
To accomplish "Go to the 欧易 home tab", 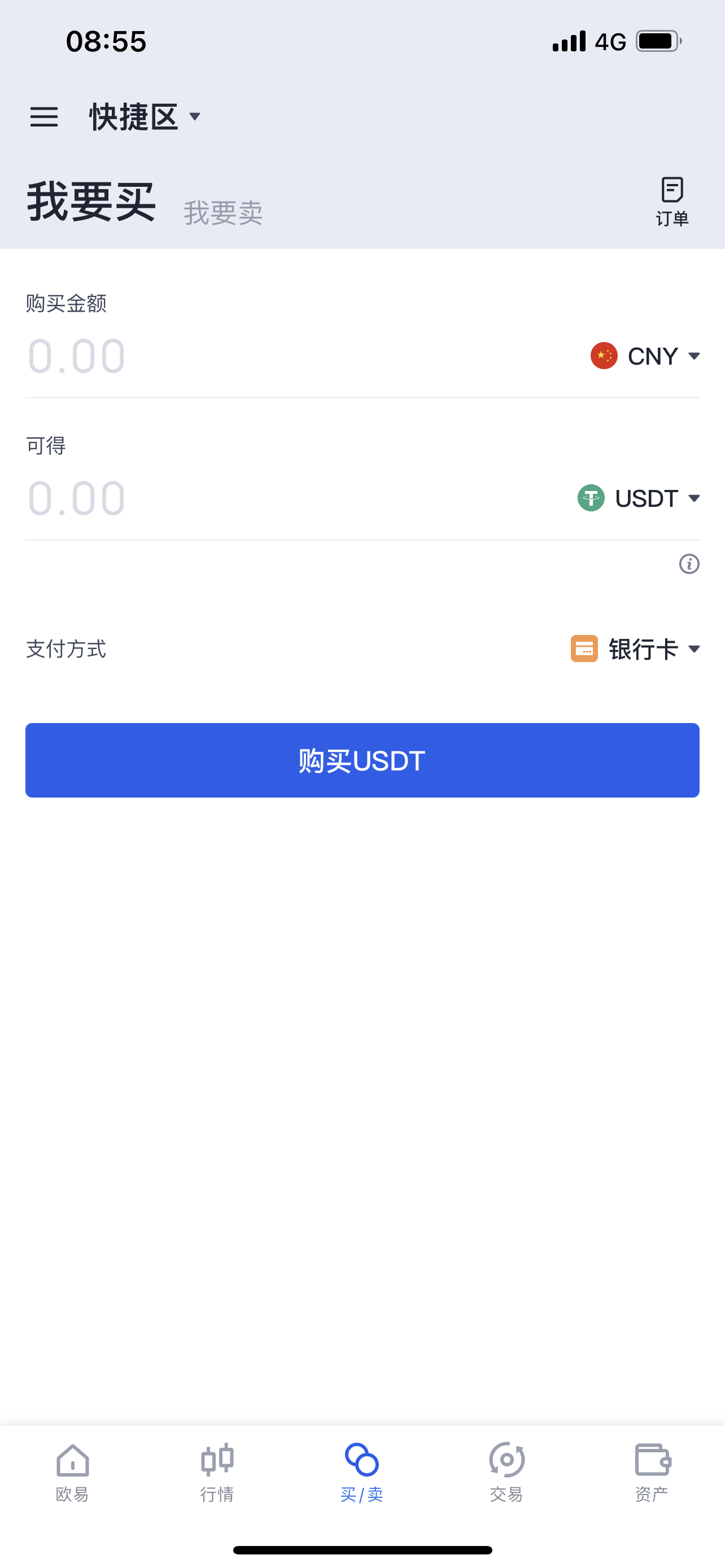I will (72, 1473).
